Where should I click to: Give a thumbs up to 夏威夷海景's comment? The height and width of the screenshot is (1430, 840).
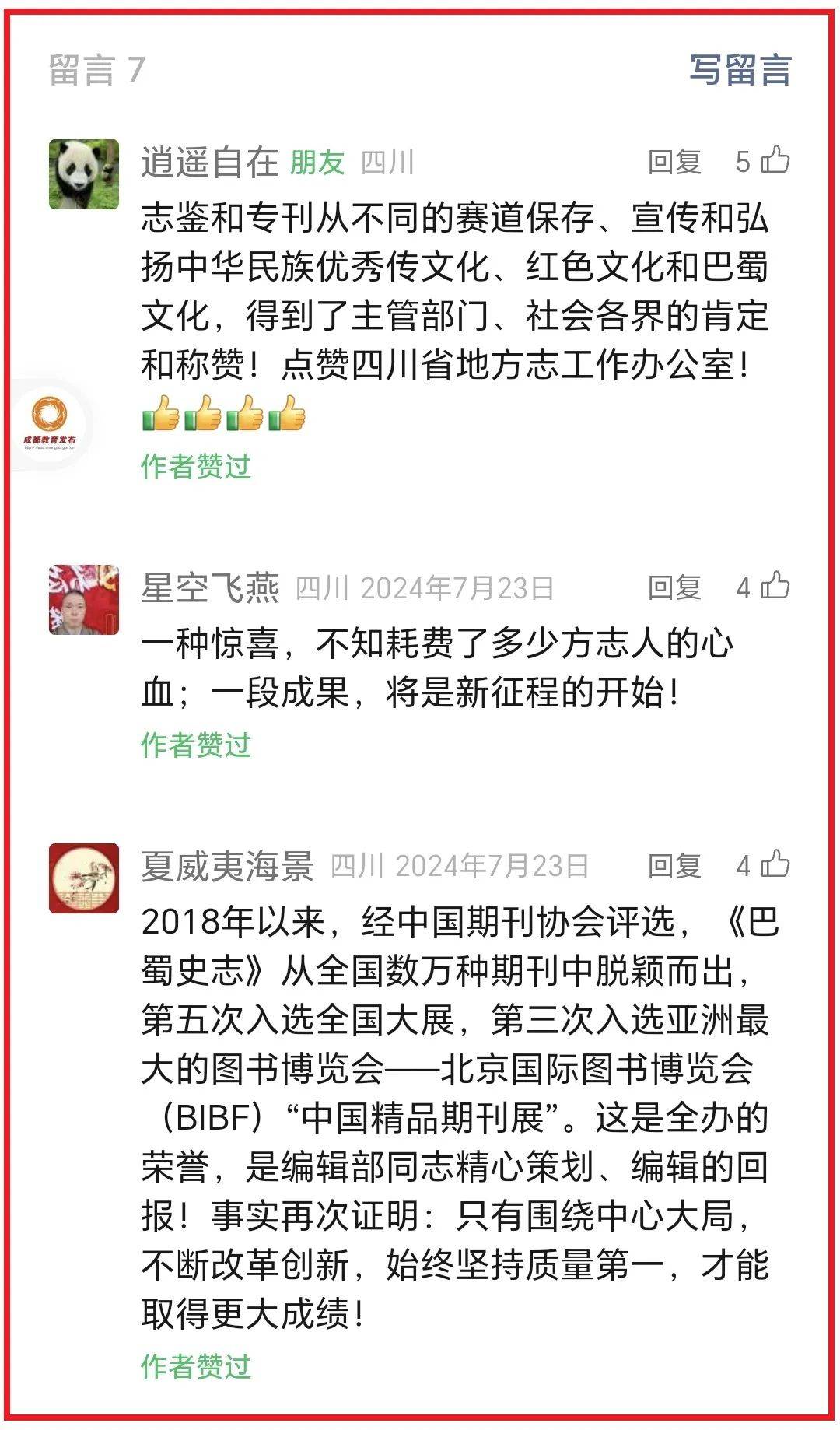tap(775, 864)
